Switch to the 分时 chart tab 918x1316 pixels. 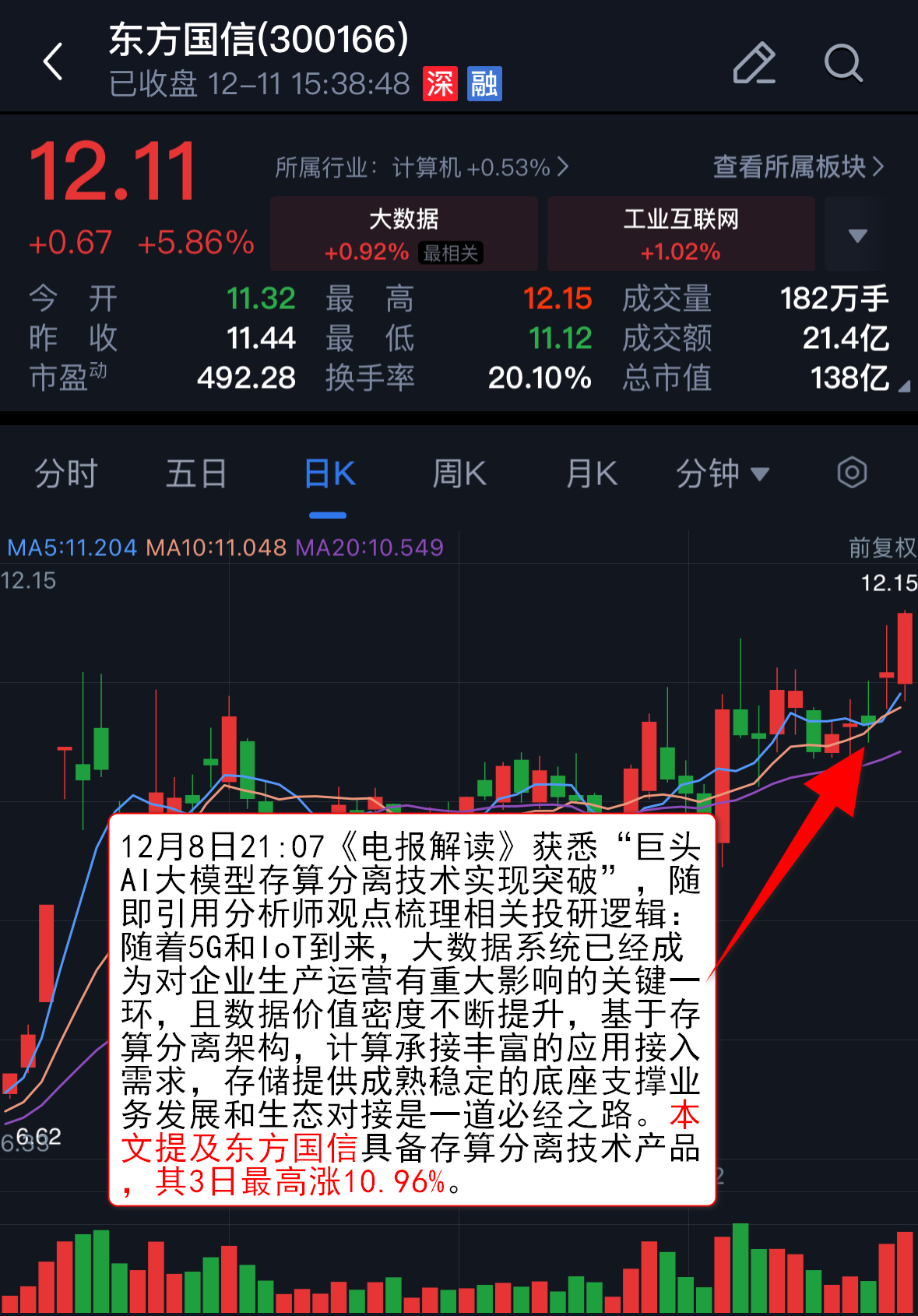click(x=65, y=473)
